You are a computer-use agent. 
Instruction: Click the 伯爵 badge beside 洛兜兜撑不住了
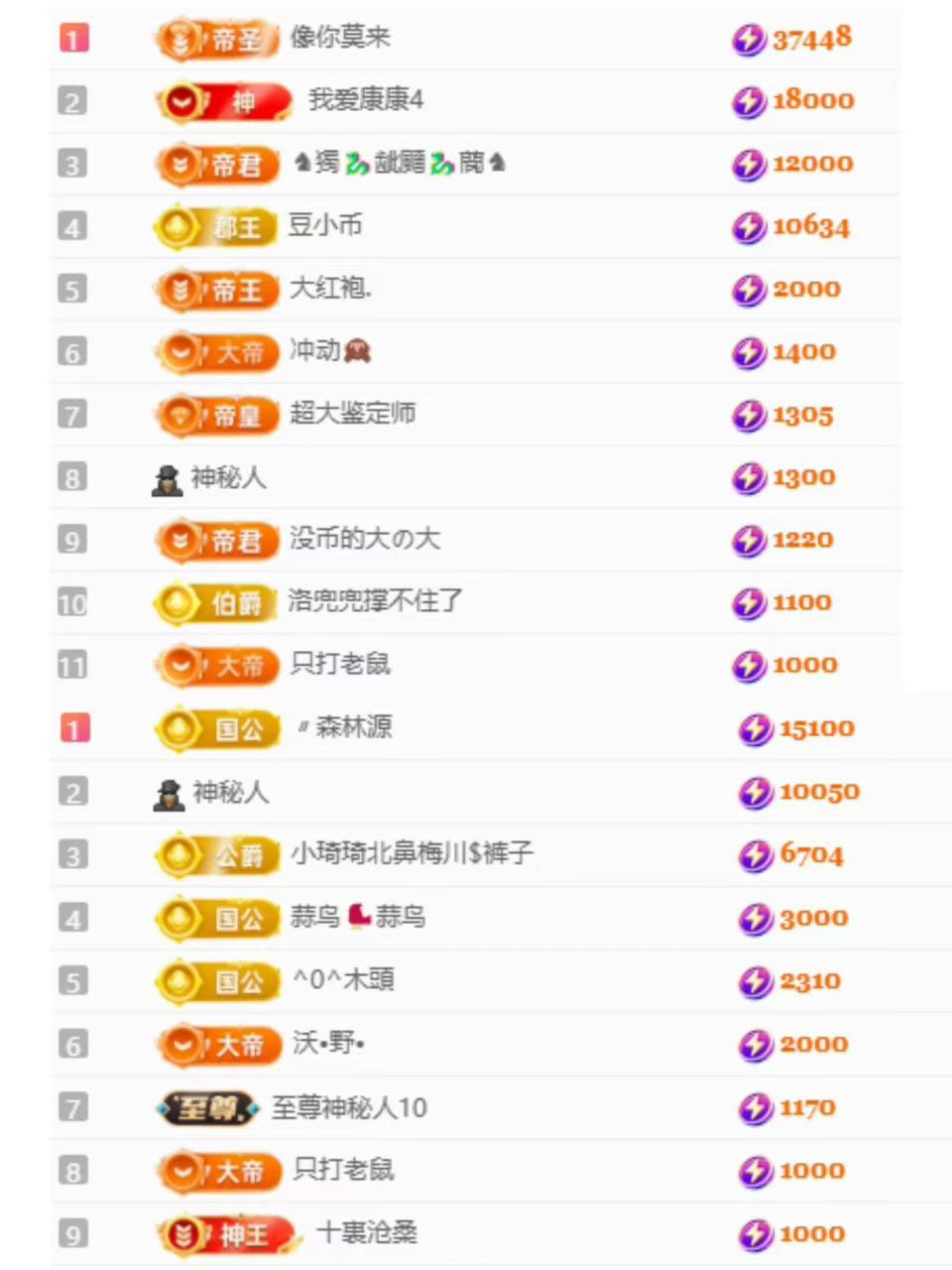point(216,602)
